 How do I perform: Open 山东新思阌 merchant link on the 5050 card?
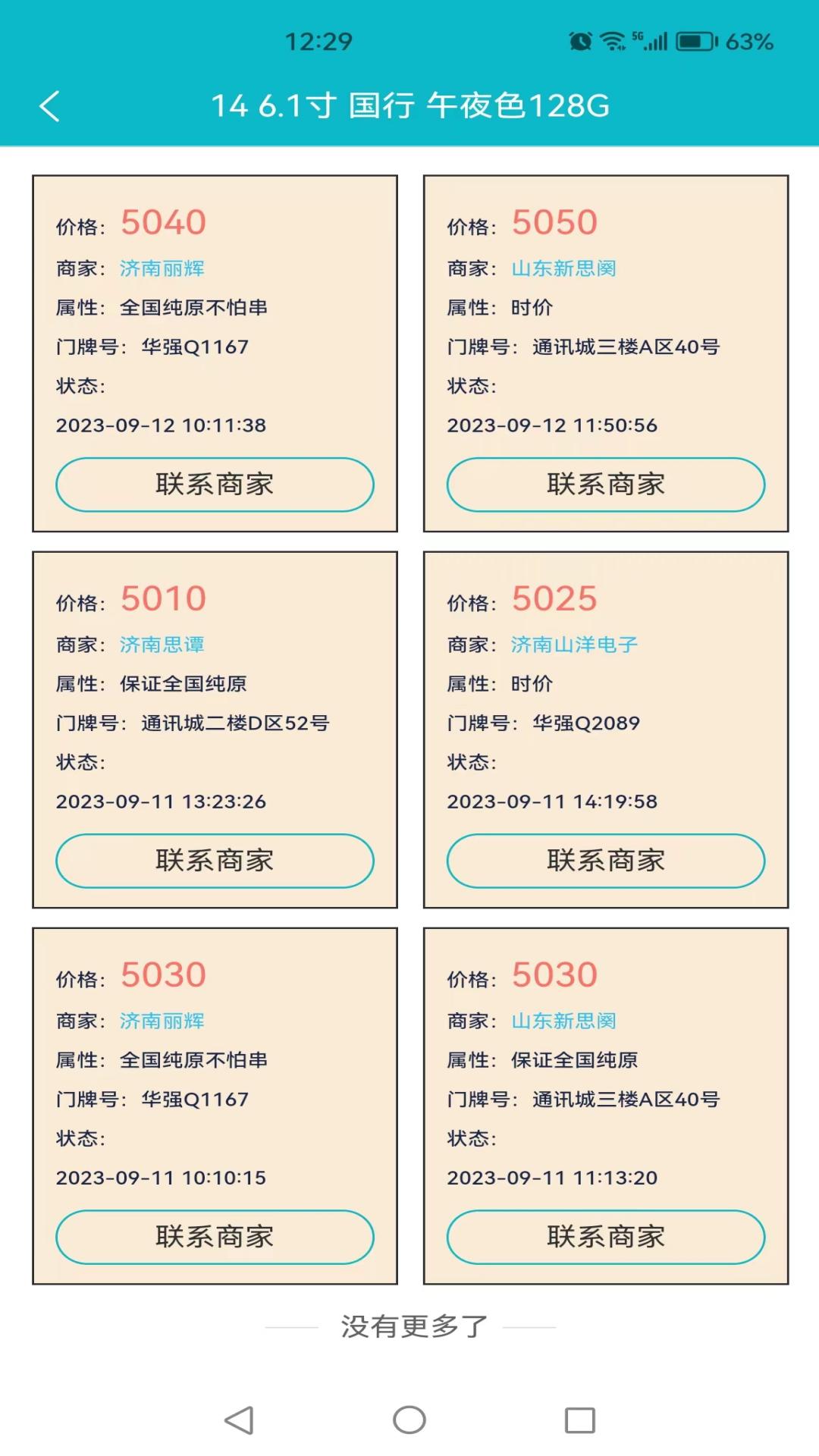point(563,268)
